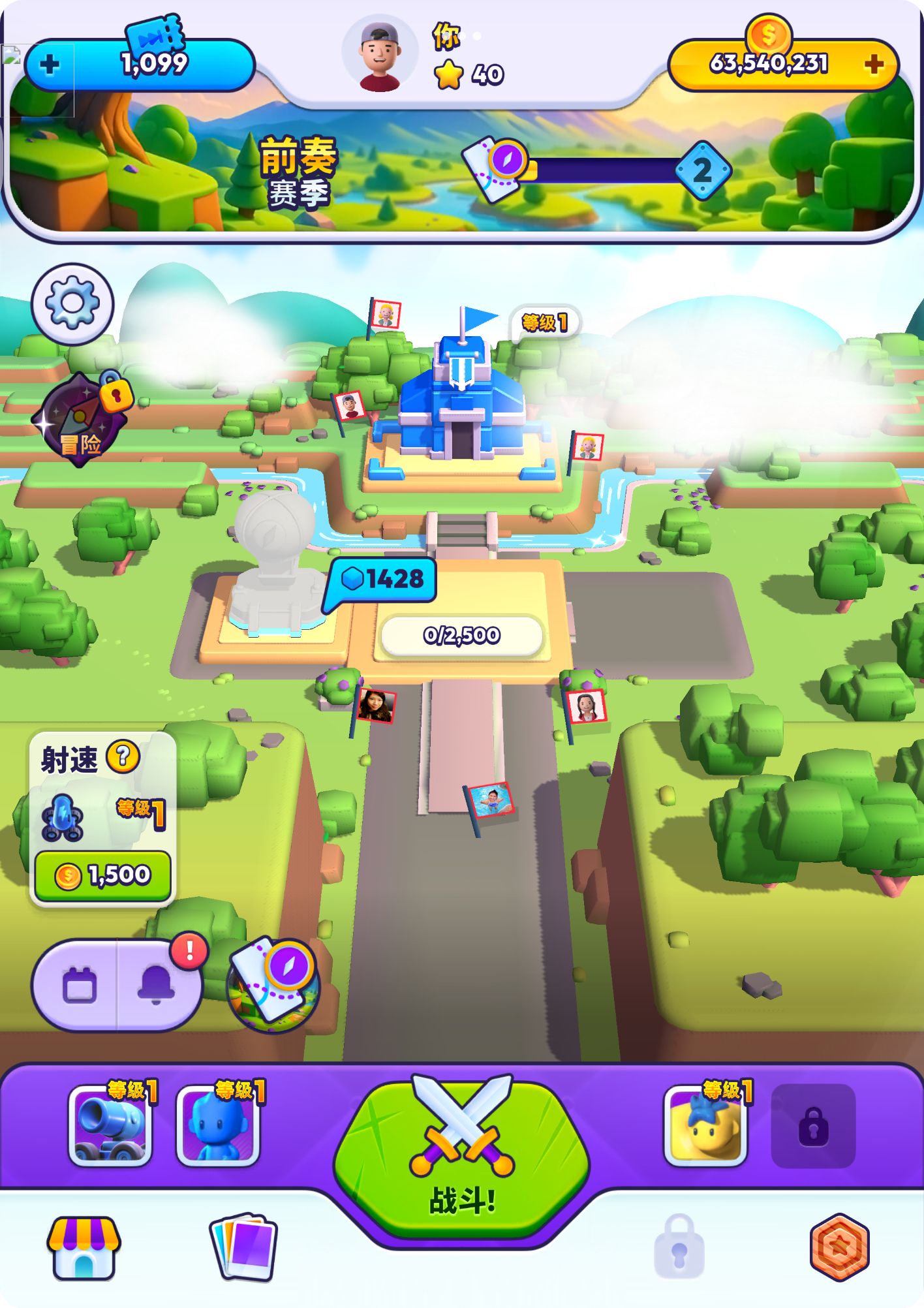Image resolution: width=924 pixels, height=1308 pixels.
Task: Tap the blue castle building
Action: tap(462, 405)
